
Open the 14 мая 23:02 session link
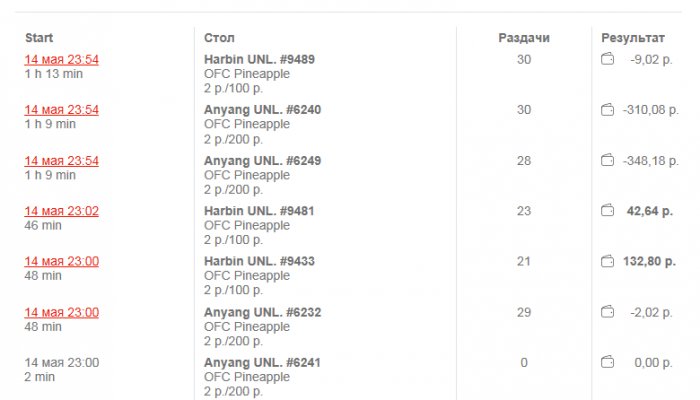pyautogui.click(x=61, y=212)
